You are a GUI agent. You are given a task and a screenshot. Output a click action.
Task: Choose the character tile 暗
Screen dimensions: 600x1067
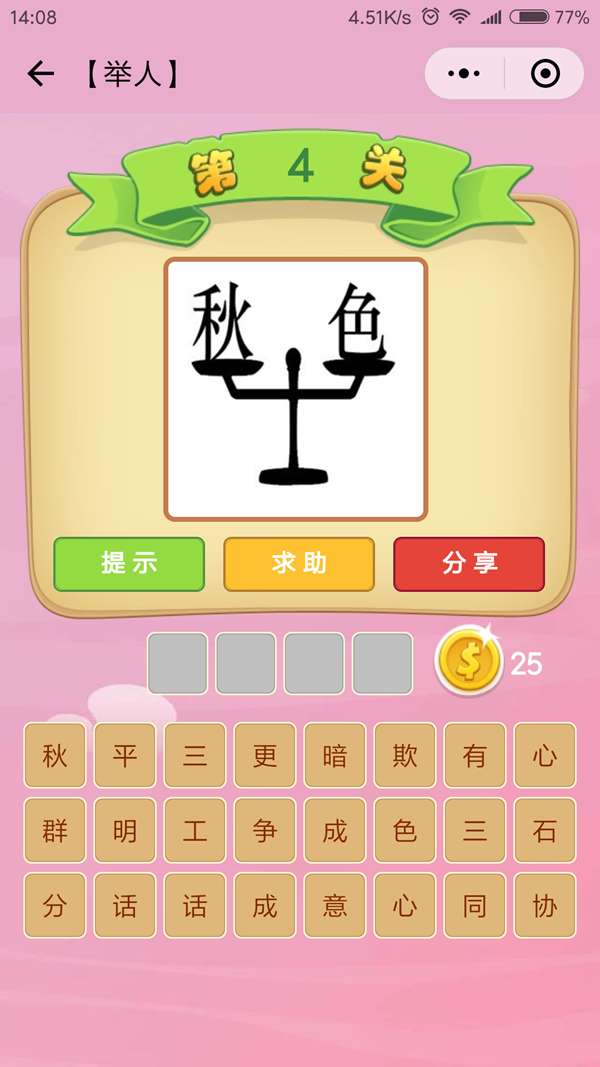click(335, 755)
